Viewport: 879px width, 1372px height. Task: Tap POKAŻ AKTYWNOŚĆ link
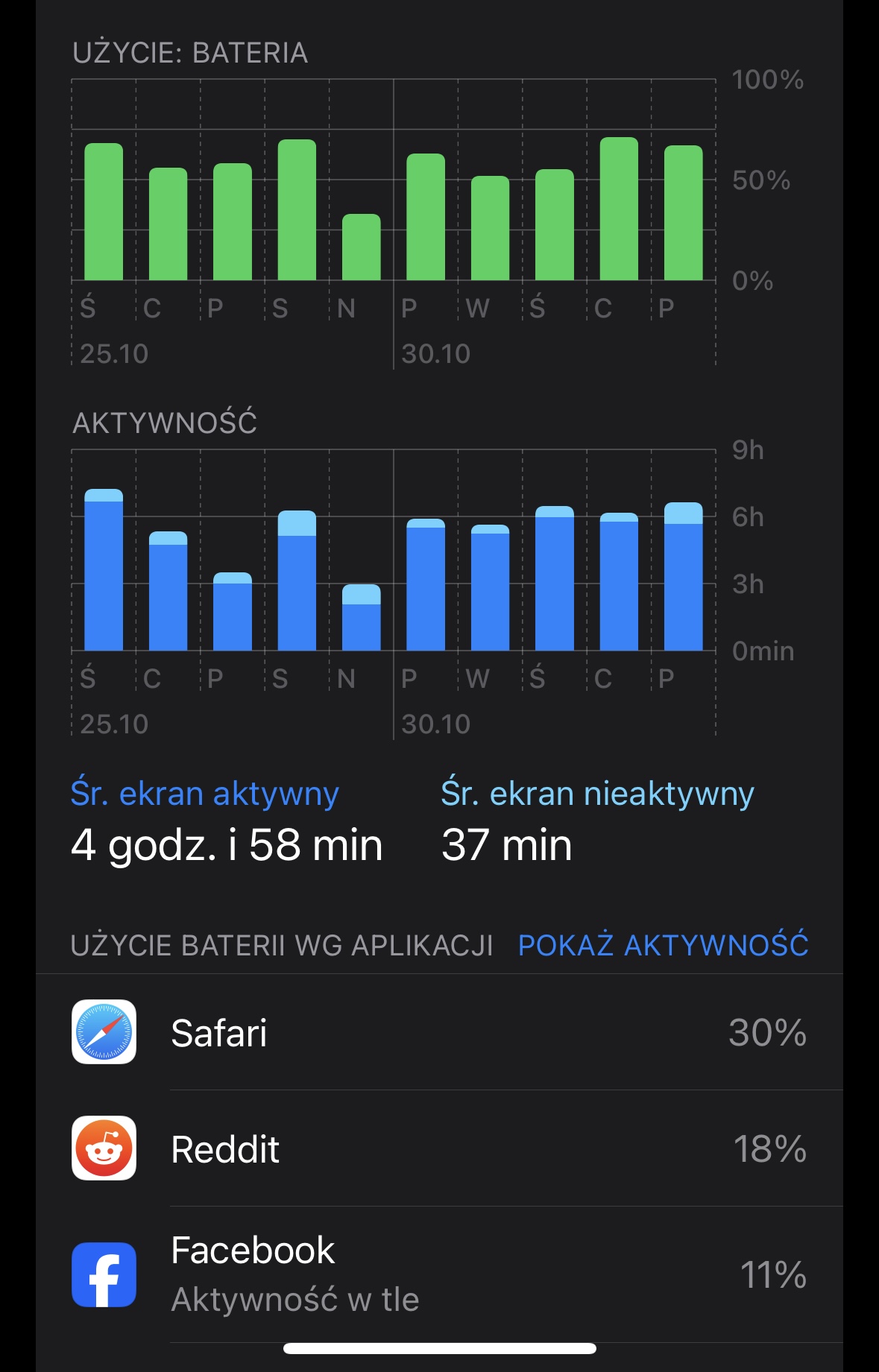pyautogui.click(x=663, y=945)
